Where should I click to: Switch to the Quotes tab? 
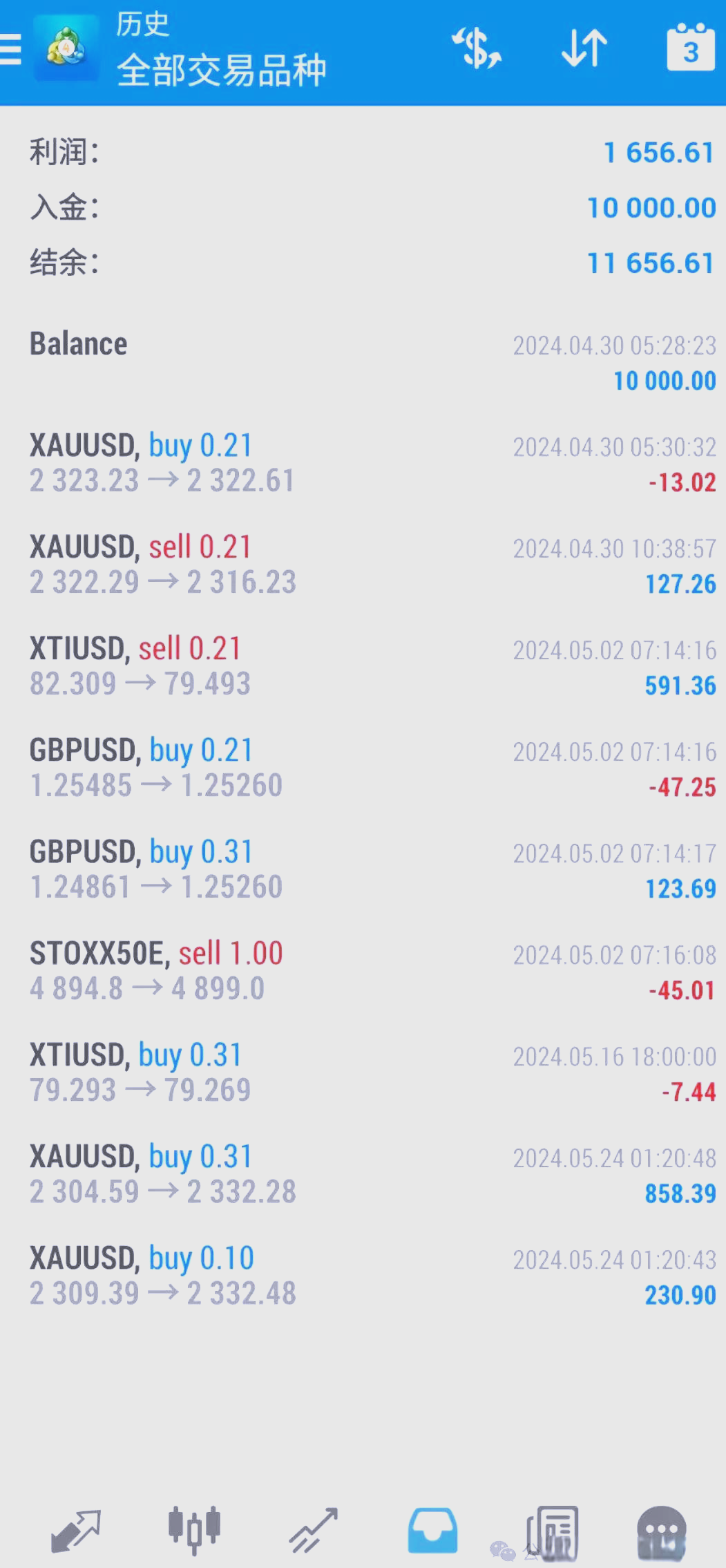coord(76,1529)
